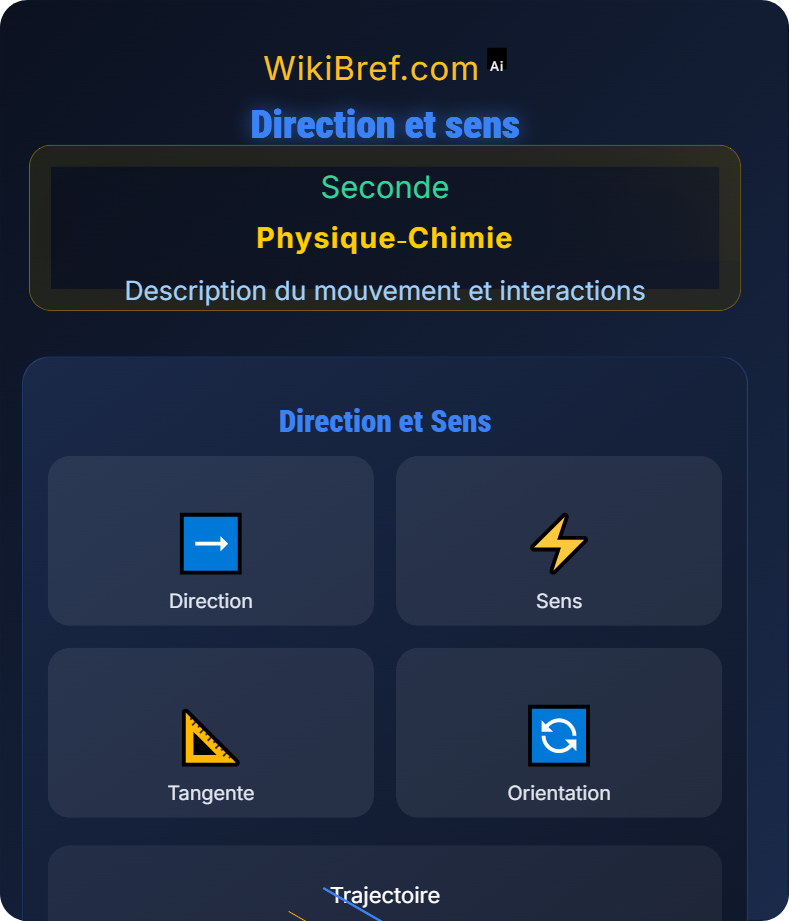Click the Direction arrow icon
The image size is (789, 921).
tap(210, 542)
